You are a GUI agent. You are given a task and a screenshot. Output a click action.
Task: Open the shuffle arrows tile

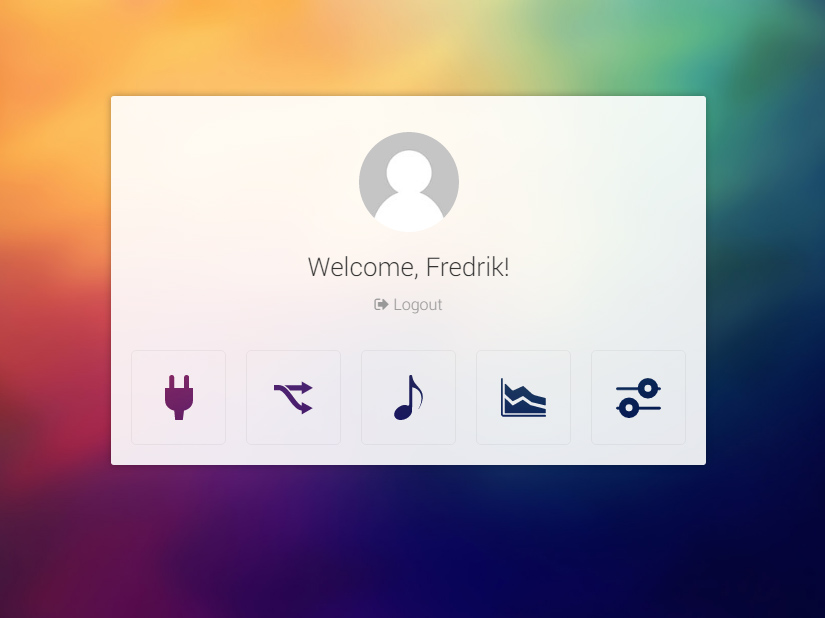pyautogui.click(x=293, y=397)
